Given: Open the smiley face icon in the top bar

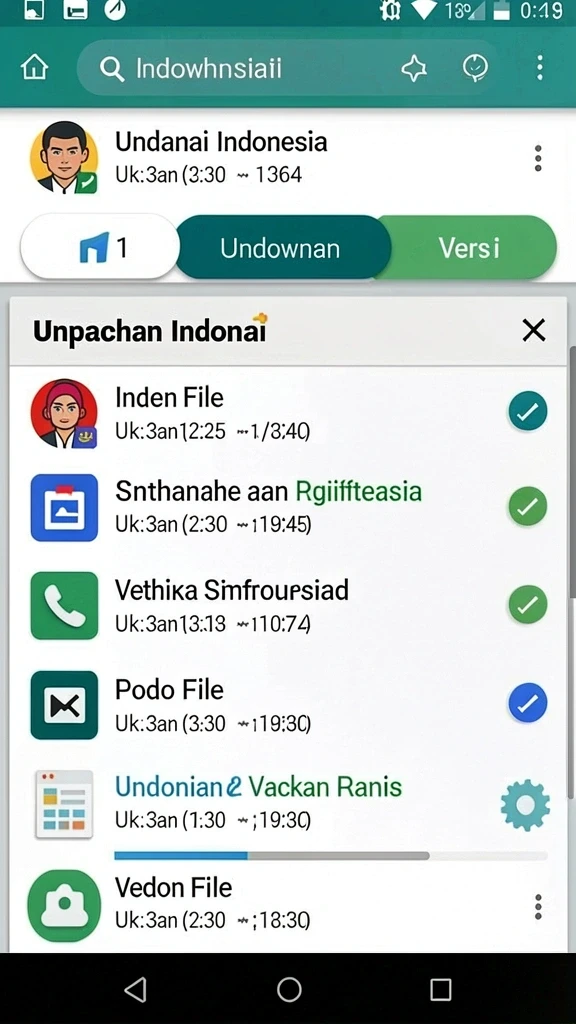Looking at the screenshot, I should (x=475, y=67).
